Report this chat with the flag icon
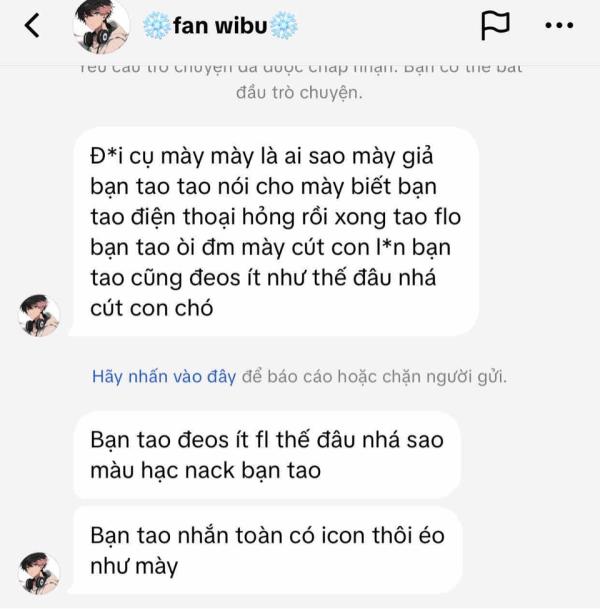Image resolution: width=600 pixels, height=609 pixels. tap(495, 26)
